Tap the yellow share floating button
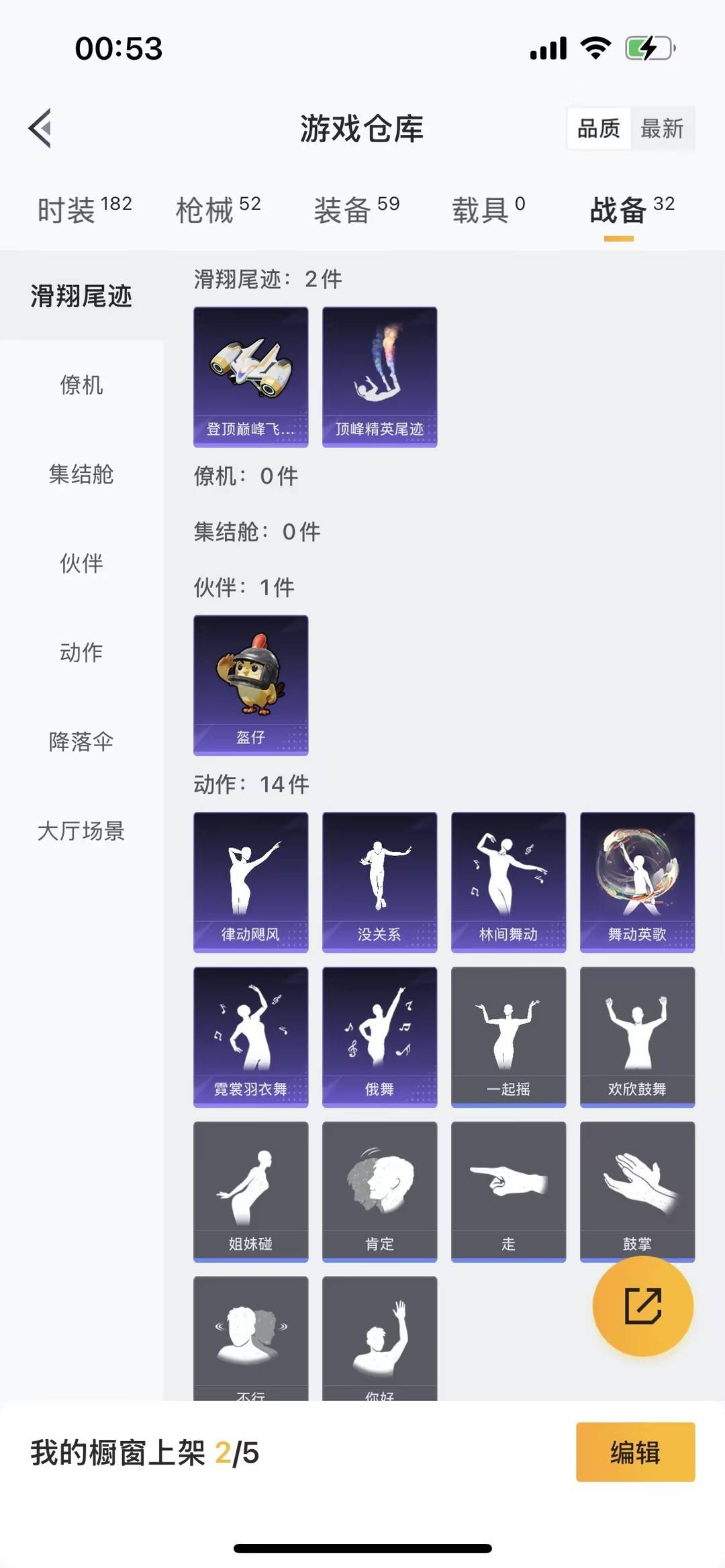Viewport: 725px width, 1568px height. coord(642,1306)
